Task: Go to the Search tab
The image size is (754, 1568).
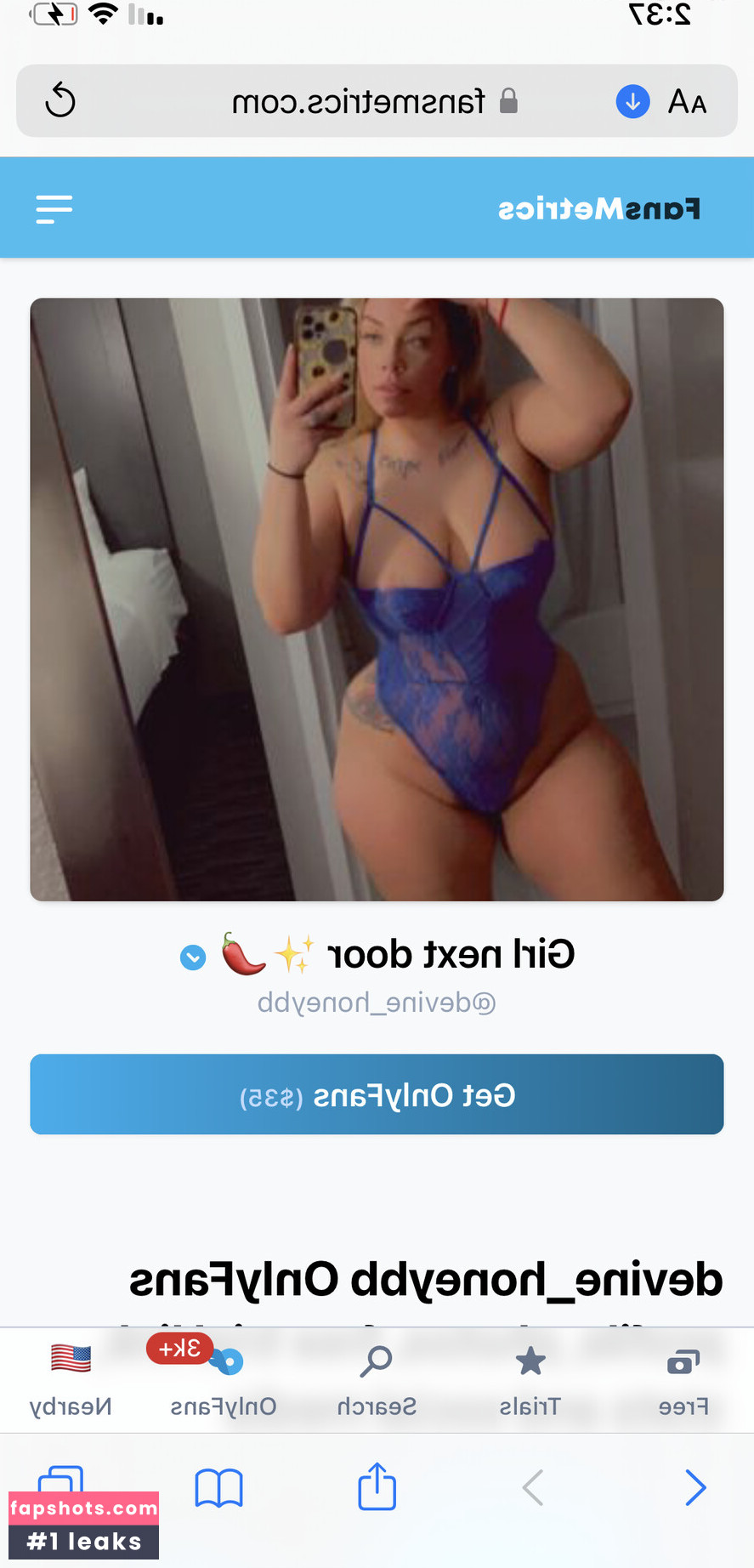Action: coord(377,1379)
